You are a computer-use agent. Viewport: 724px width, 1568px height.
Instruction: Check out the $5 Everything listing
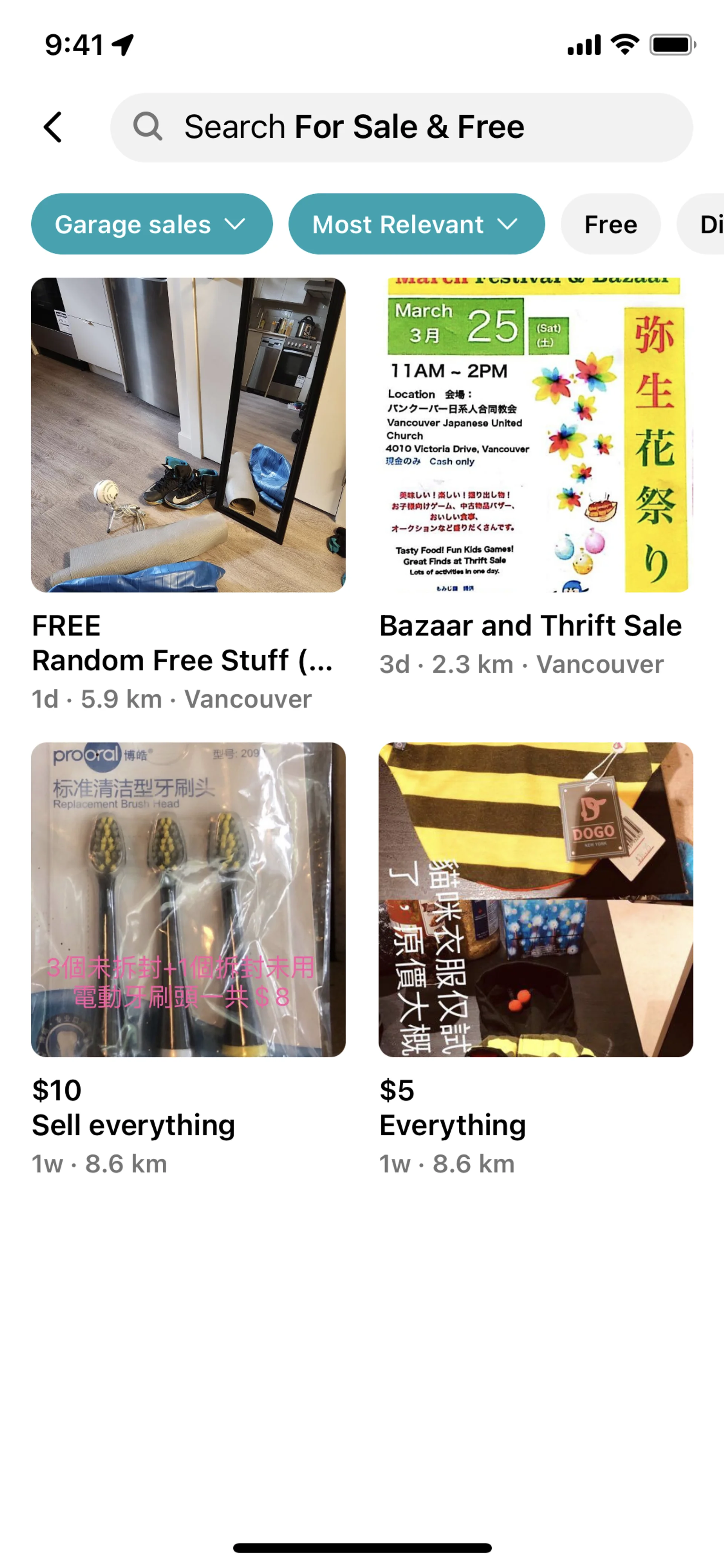(535, 899)
